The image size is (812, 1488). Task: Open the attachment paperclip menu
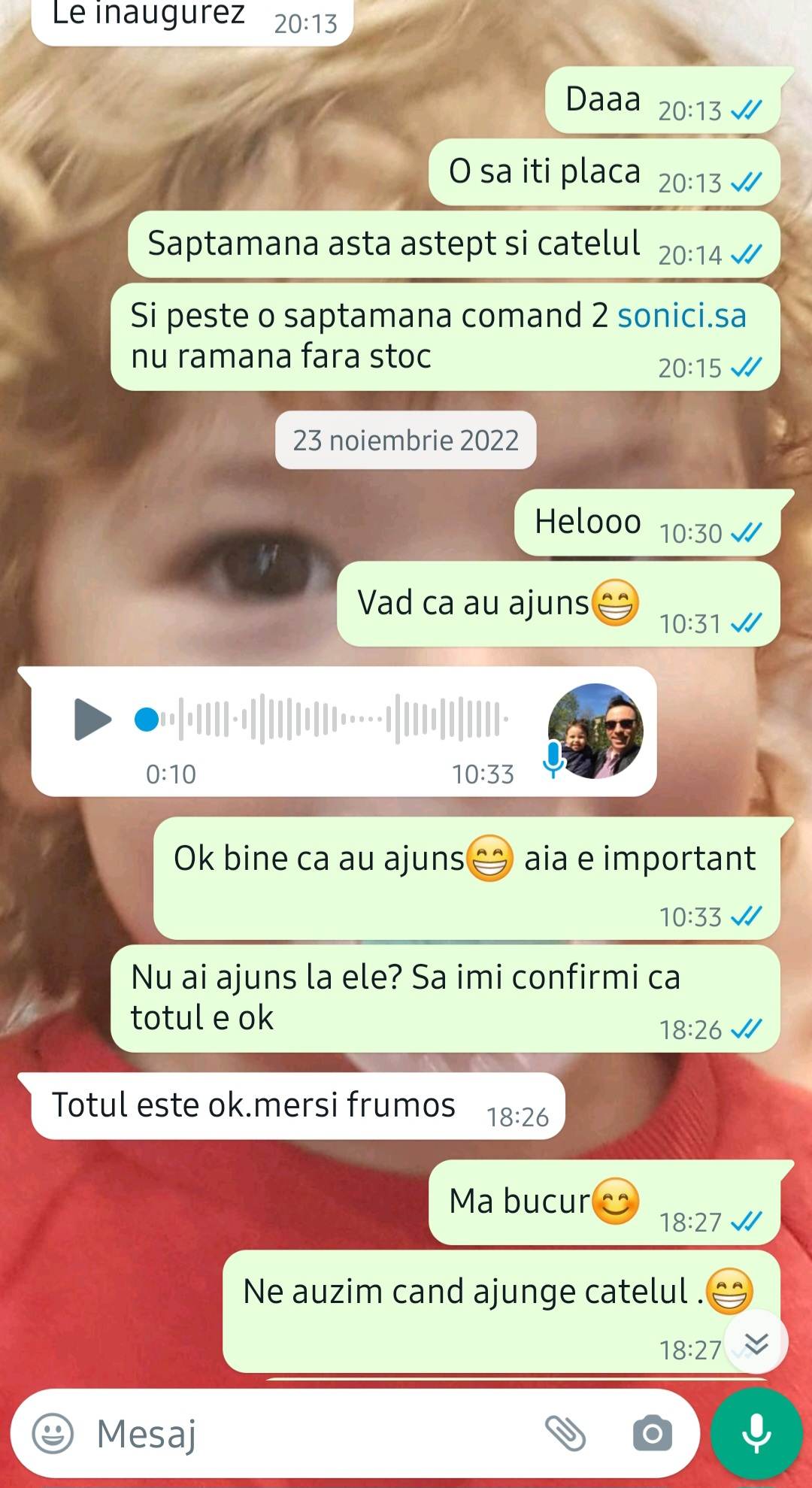point(565,1433)
